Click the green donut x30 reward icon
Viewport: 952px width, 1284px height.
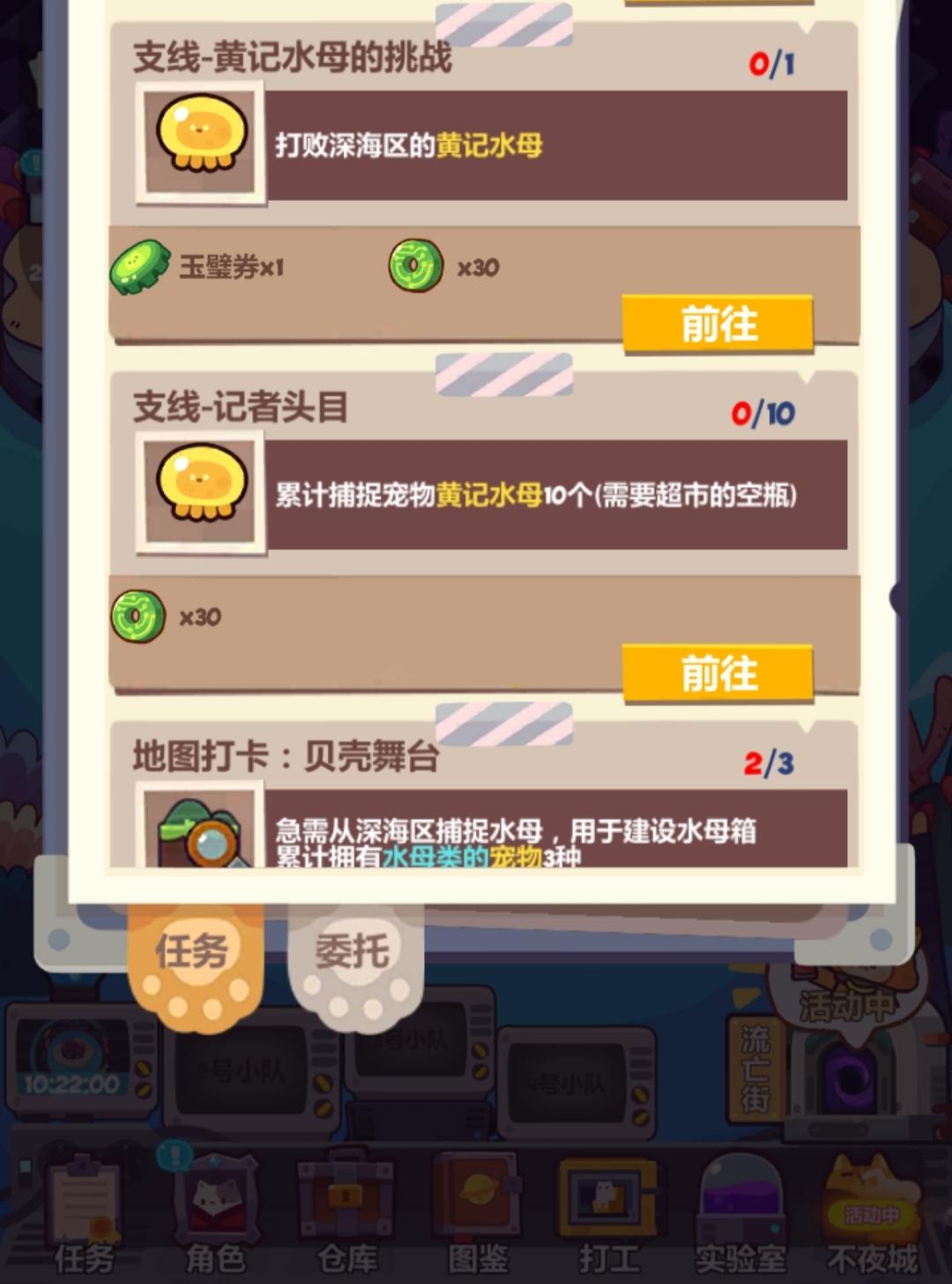click(416, 267)
